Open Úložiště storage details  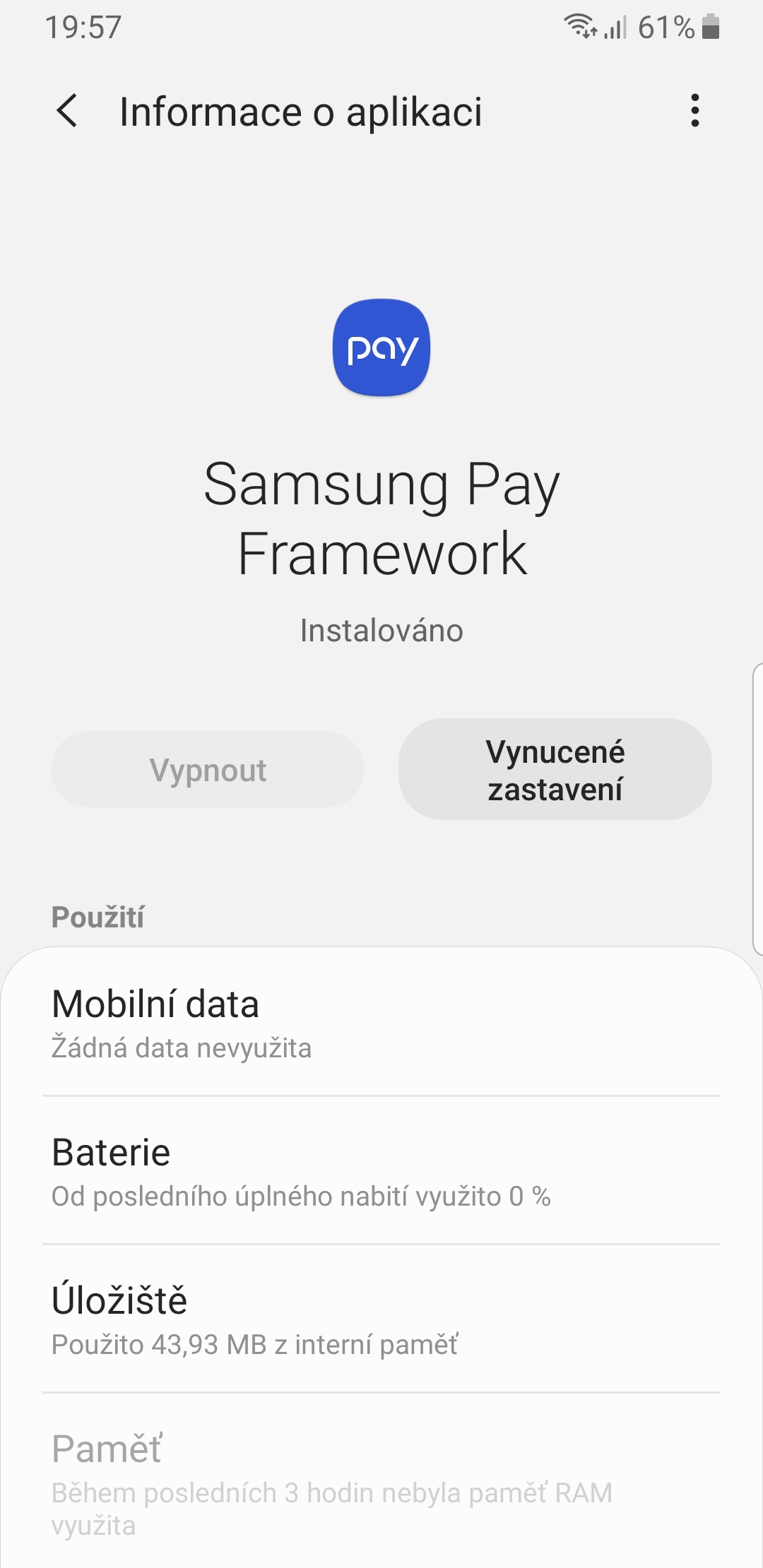coord(381,1319)
